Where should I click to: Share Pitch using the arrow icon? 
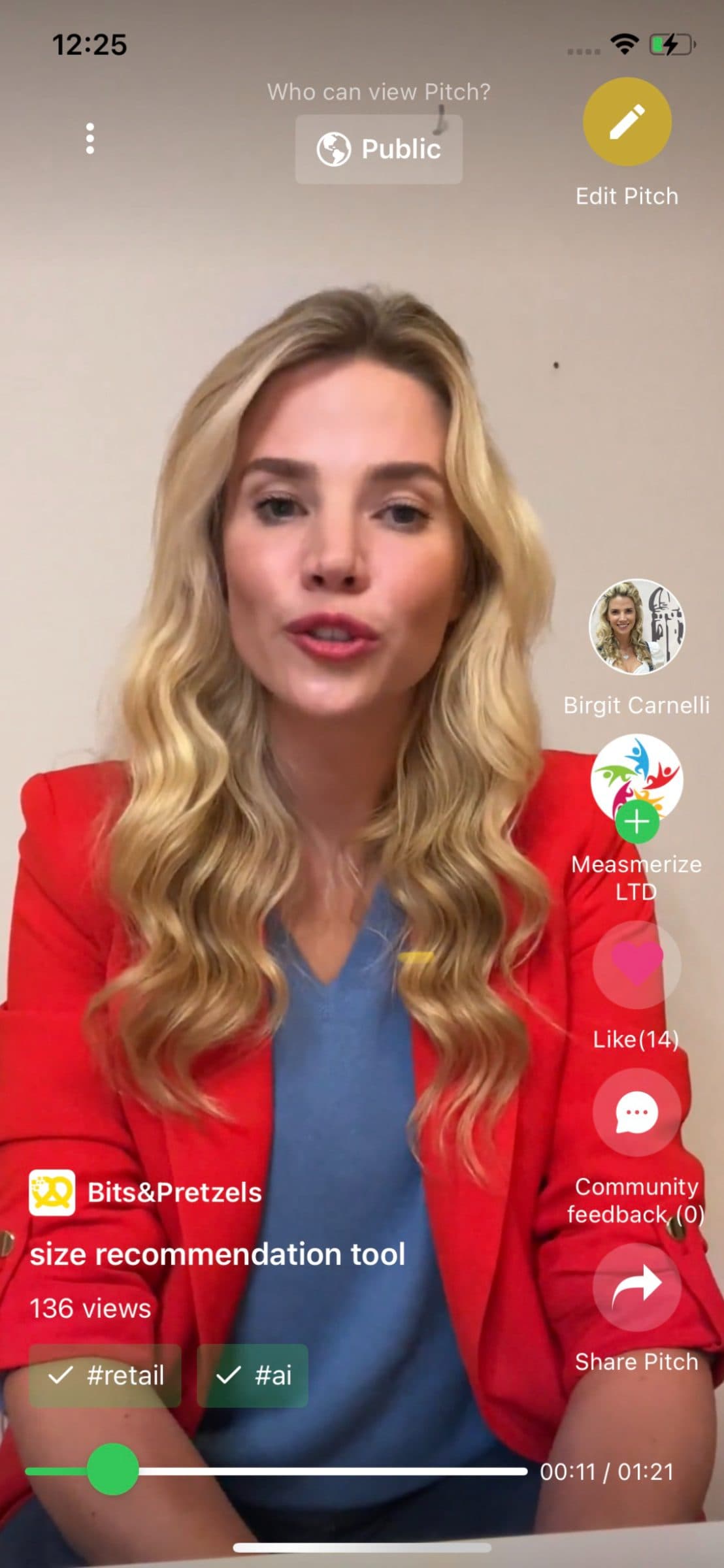click(636, 1286)
